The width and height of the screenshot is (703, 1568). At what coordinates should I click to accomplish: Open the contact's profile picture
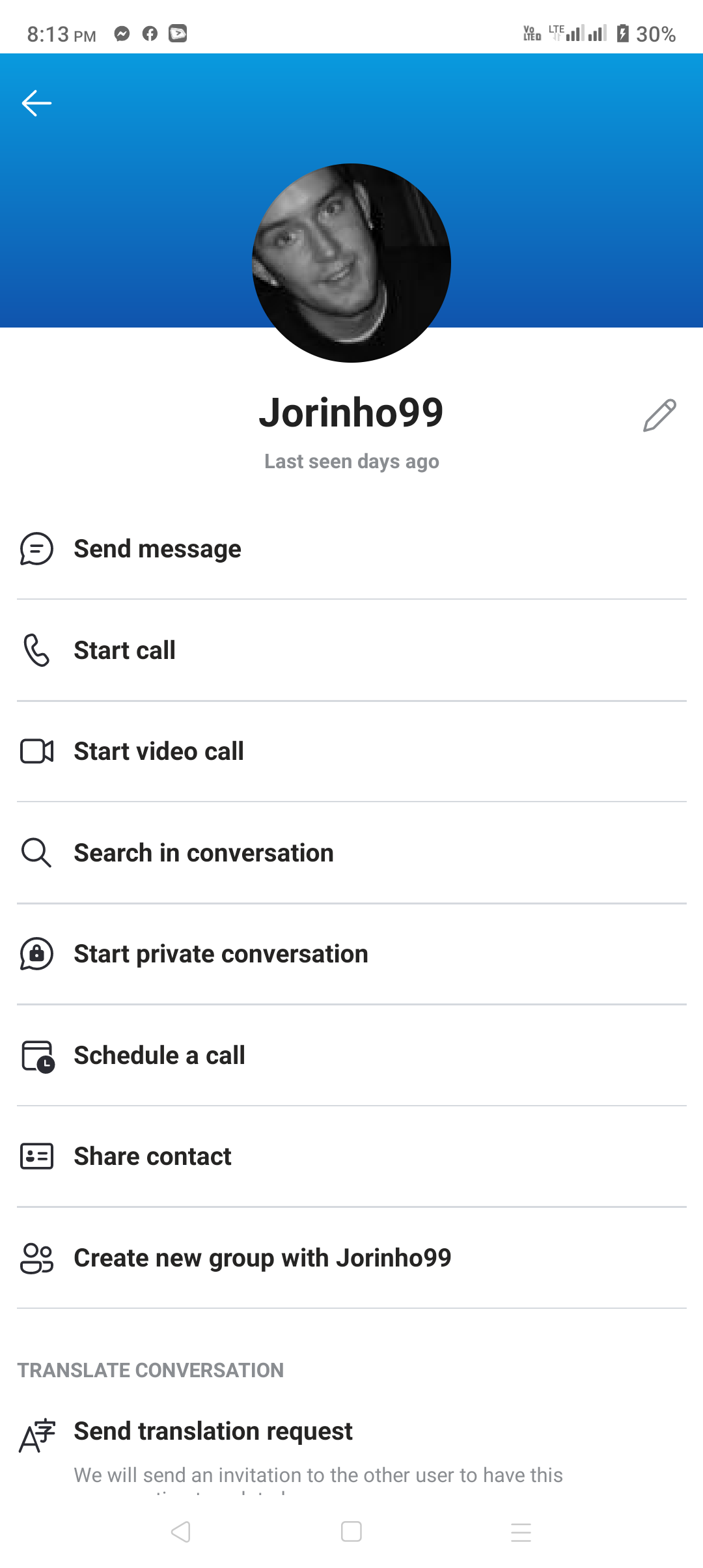[351, 263]
